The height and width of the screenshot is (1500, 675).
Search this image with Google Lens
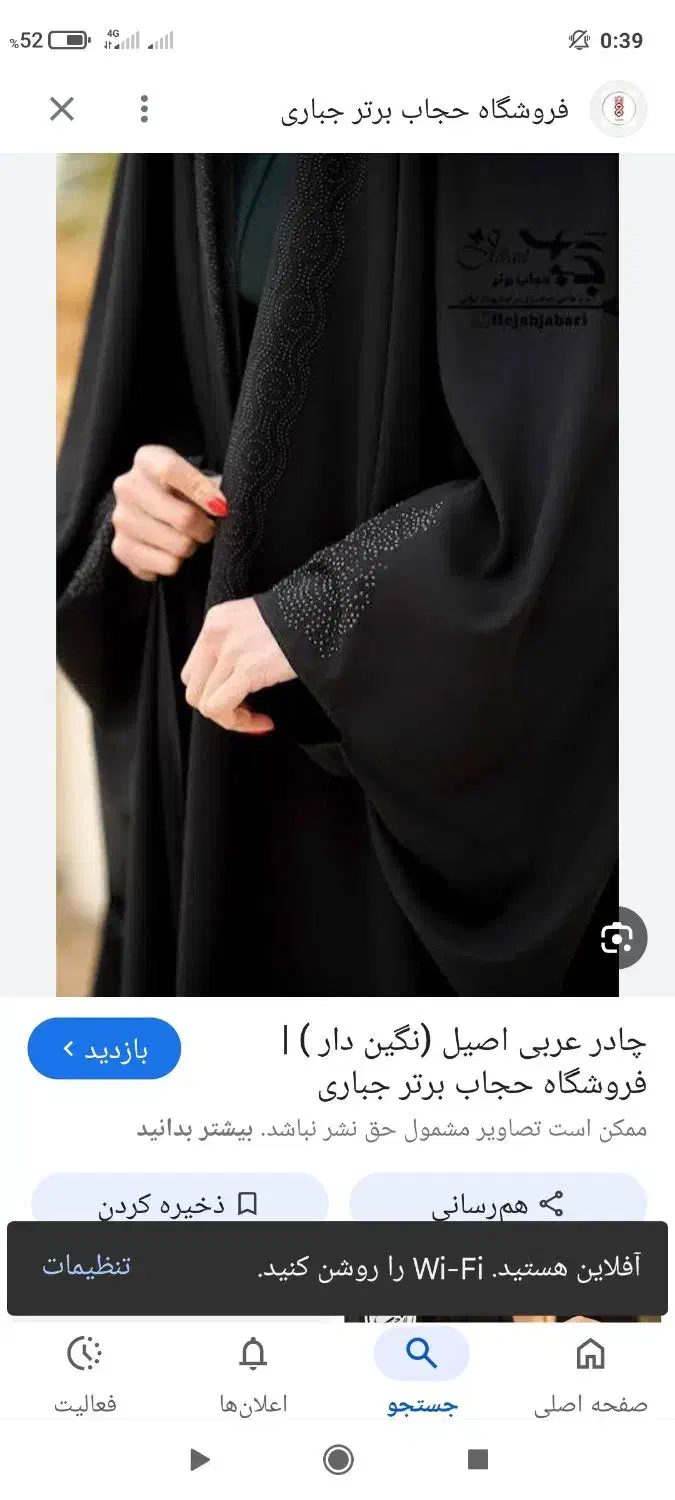click(x=616, y=938)
